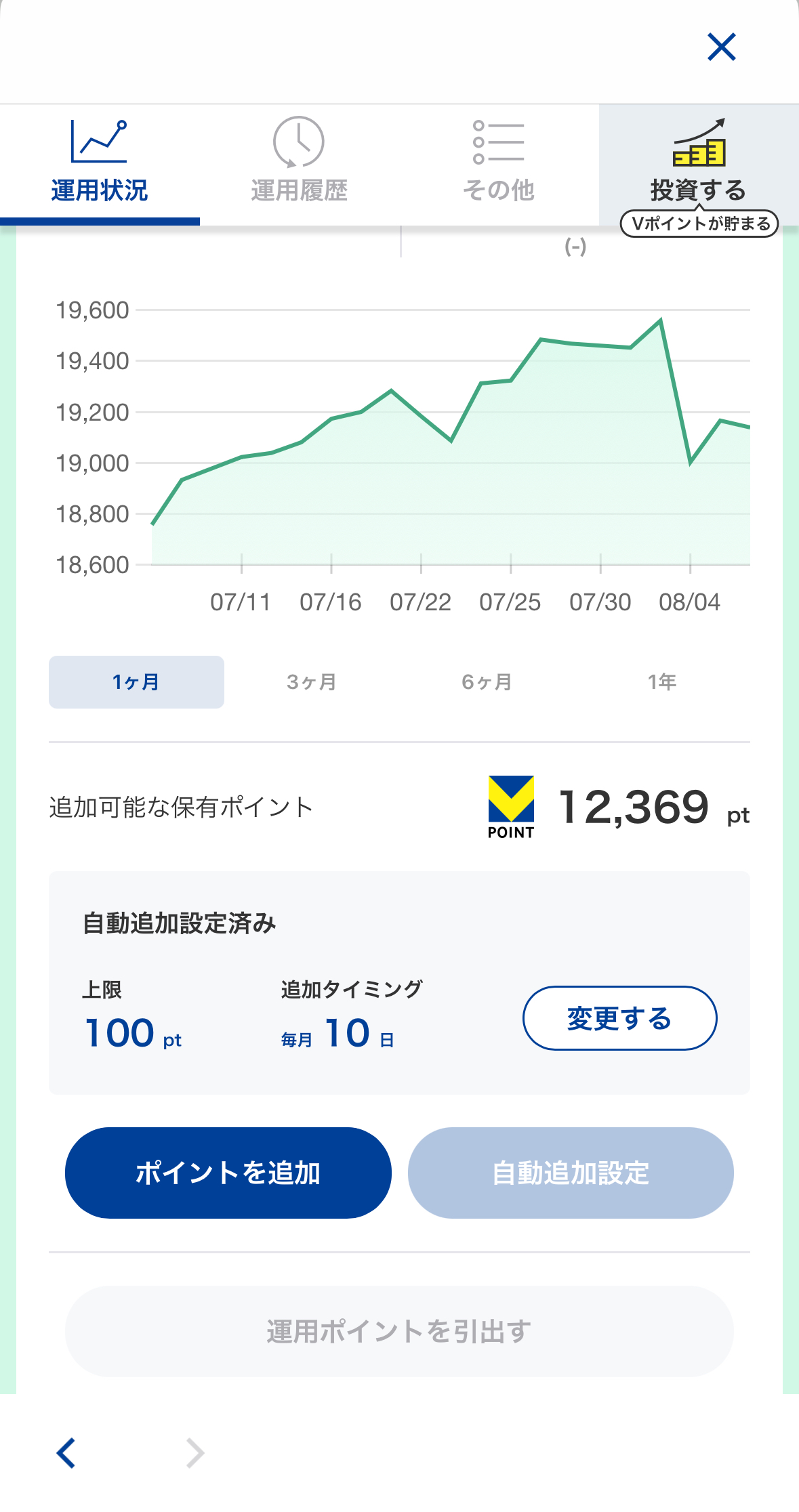Tap the ポイントを追加 button
799x1512 pixels.
coord(228,1173)
